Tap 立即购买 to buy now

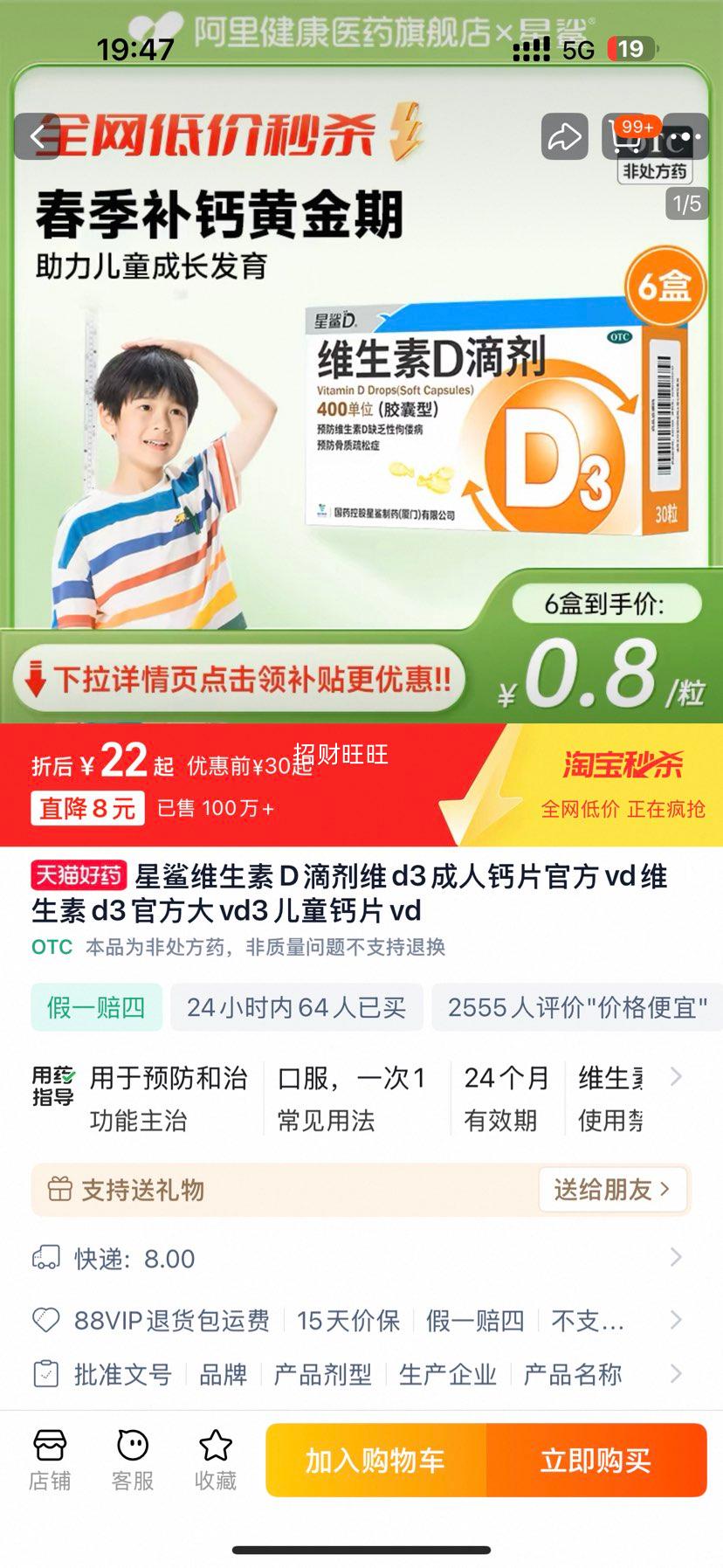click(596, 1461)
